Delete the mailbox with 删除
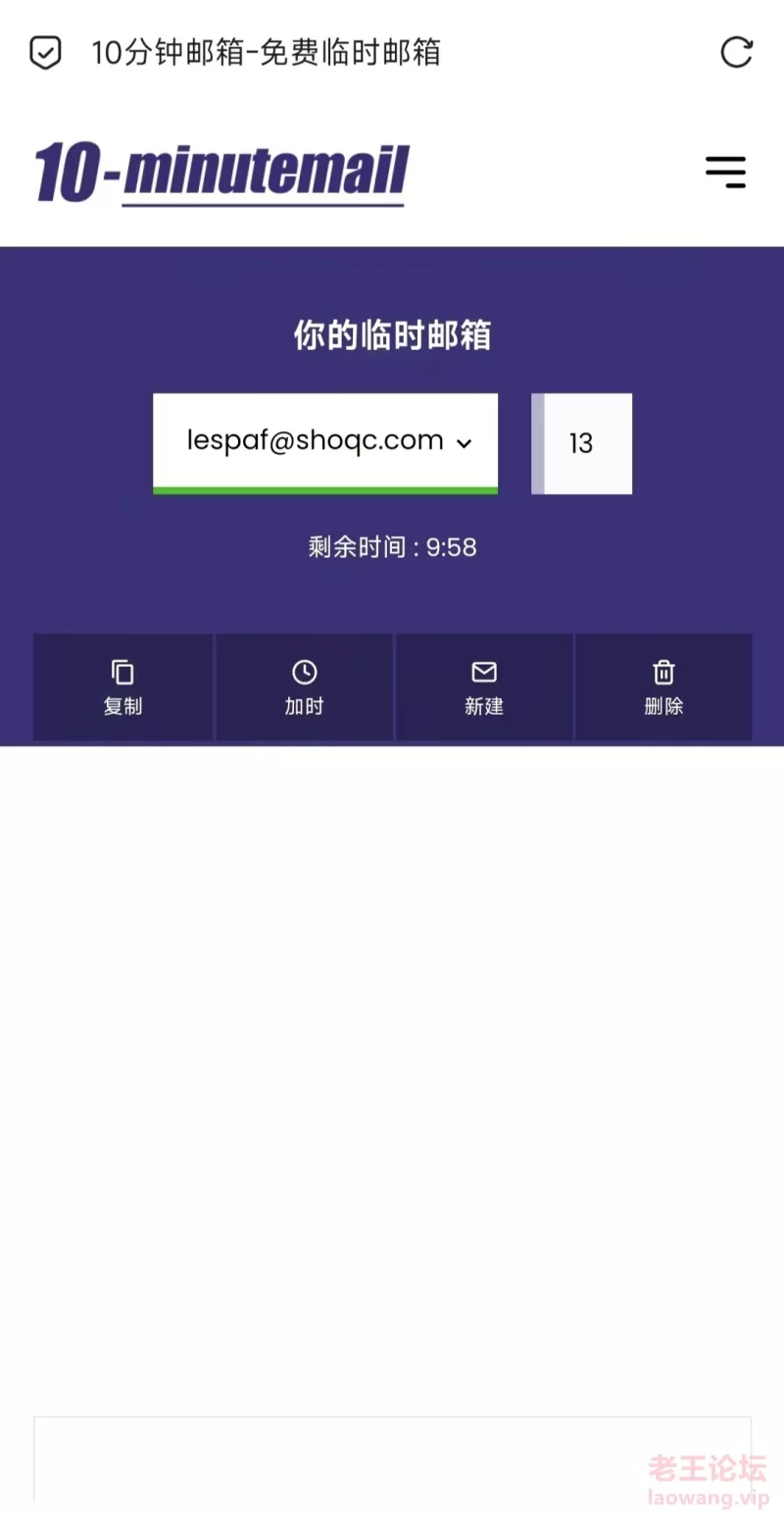784x1516 pixels. 663,687
